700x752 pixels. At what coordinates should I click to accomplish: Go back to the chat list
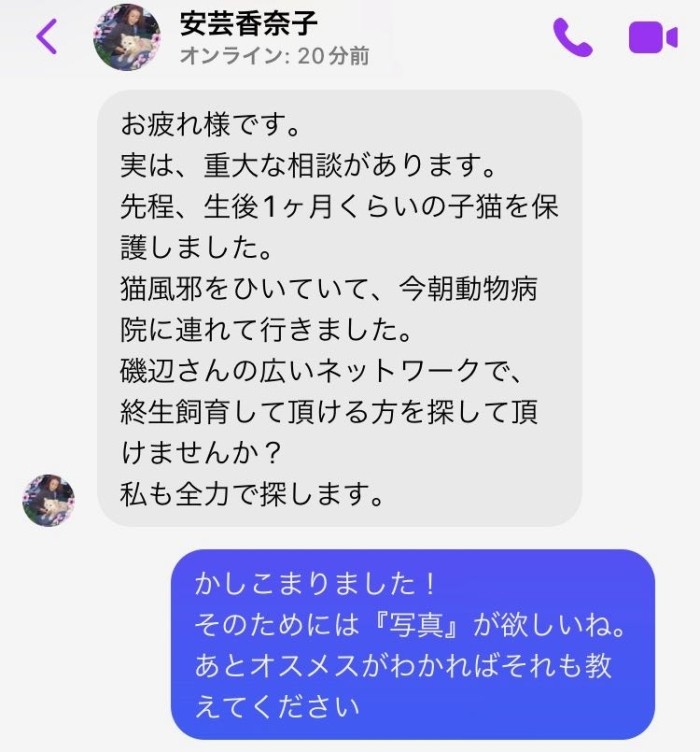pyautogui.click(x=46, y=37)
